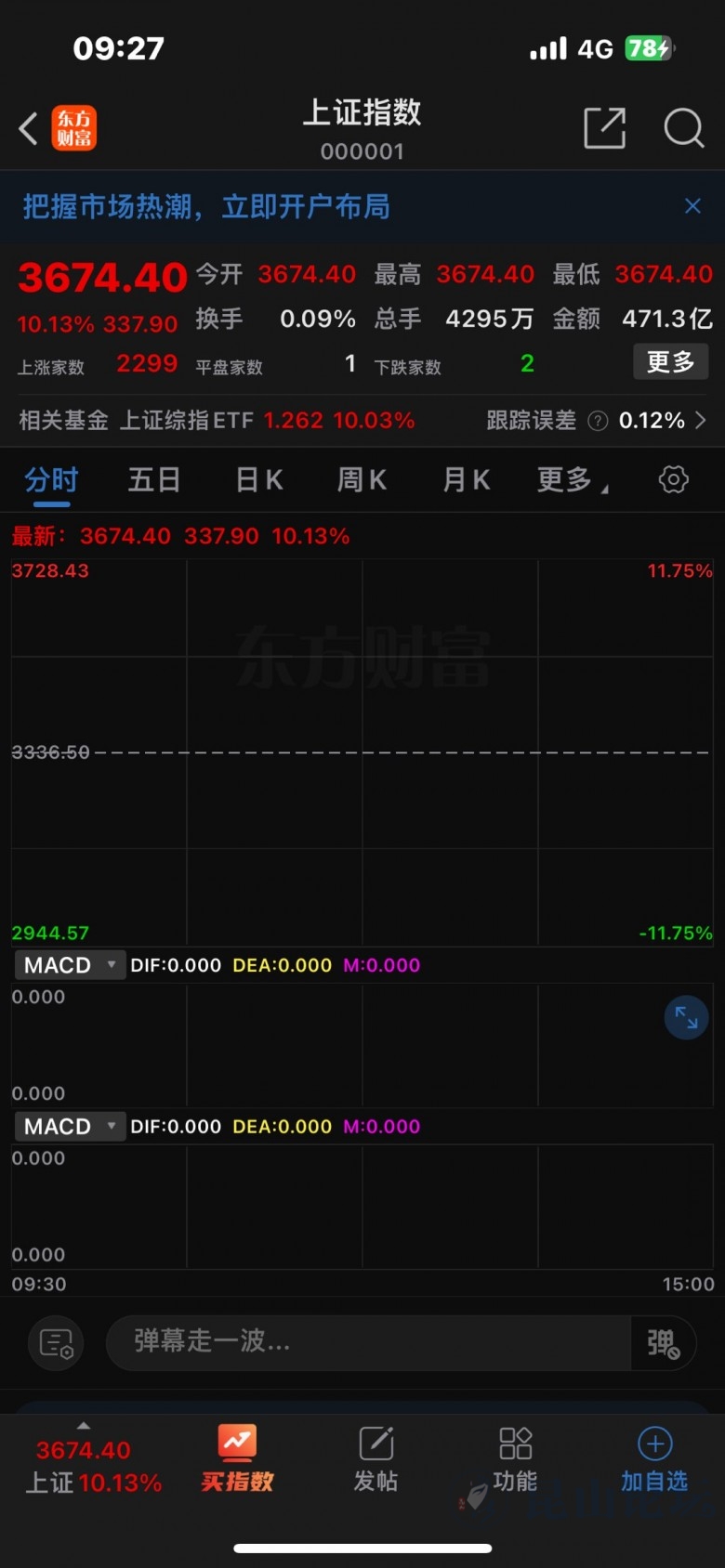Change the first MACD indicator dropdown
The width and height of the screenshot is (725, 1568).
70,965
